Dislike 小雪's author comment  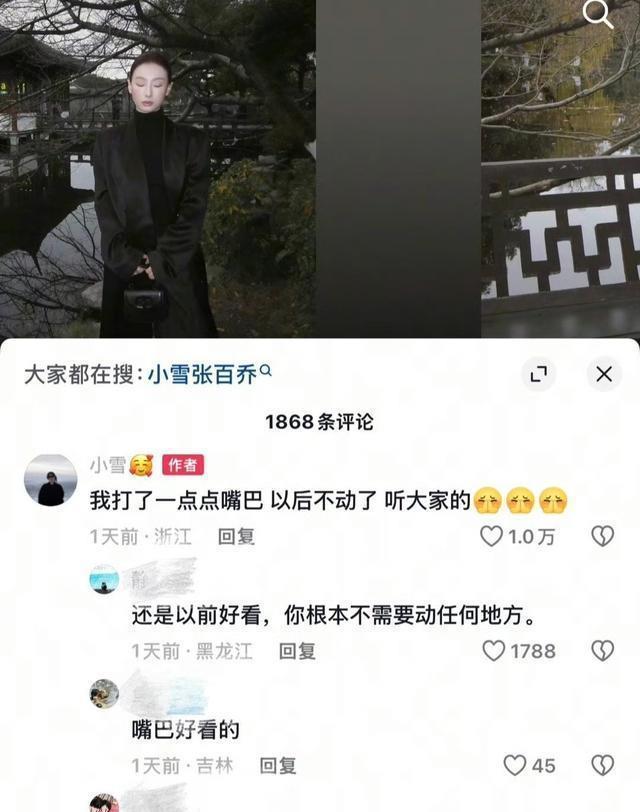point(602,537)
